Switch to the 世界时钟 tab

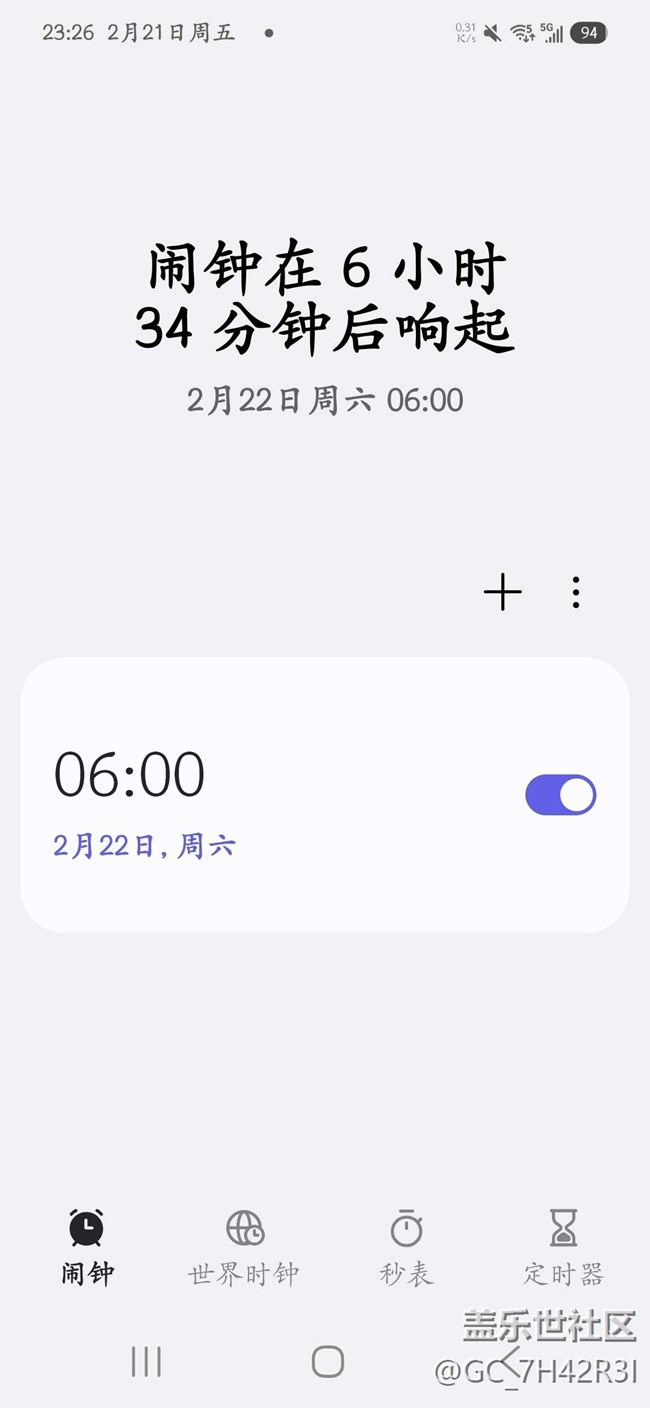click(244, 1246)
